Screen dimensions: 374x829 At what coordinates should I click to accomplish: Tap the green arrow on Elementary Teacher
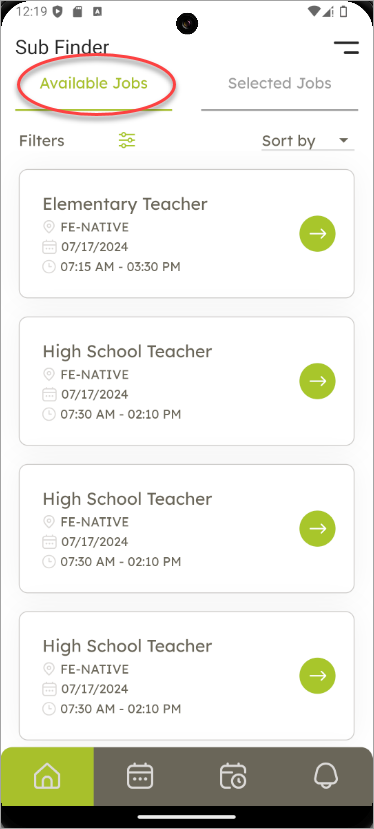pyautogui.click(x=317, y=234)
